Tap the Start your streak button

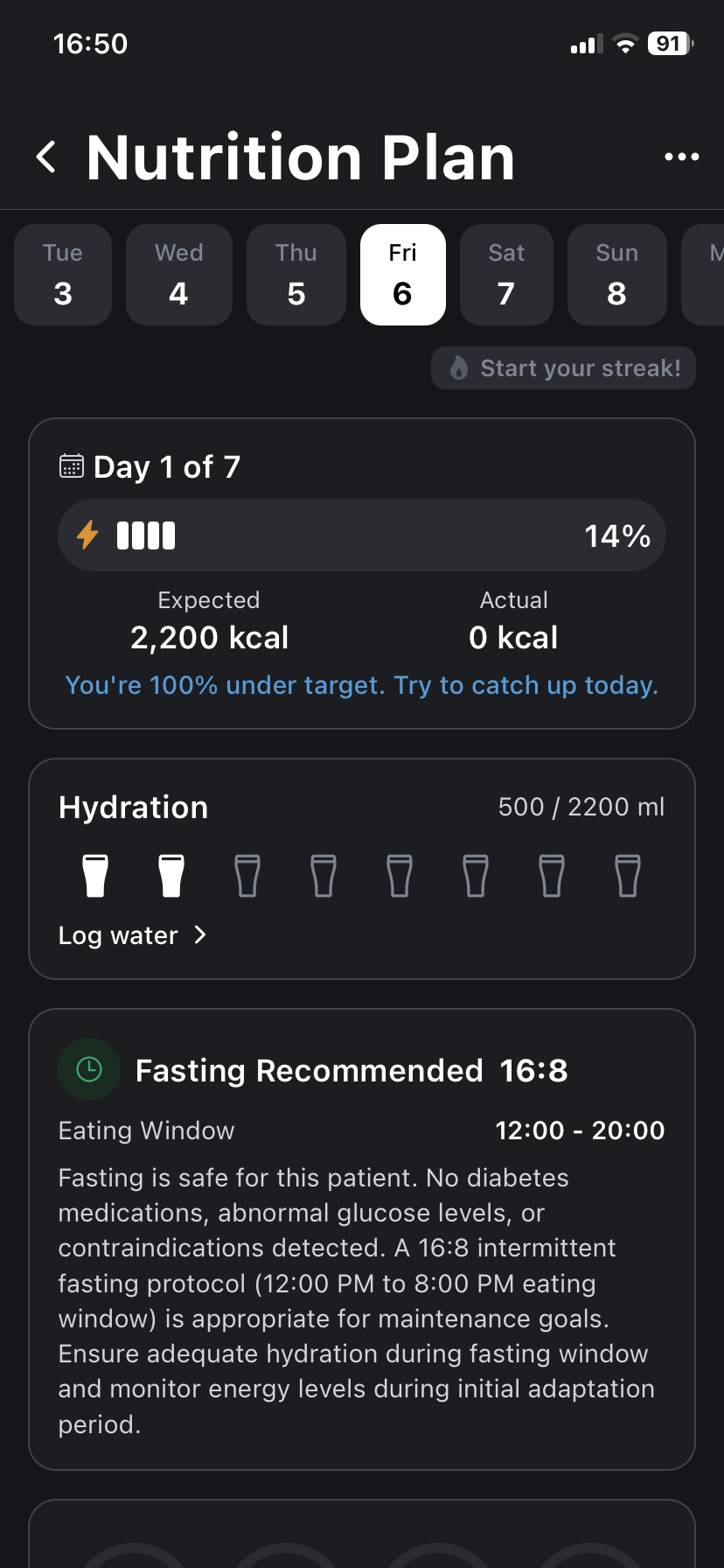(x=563, y=367)
